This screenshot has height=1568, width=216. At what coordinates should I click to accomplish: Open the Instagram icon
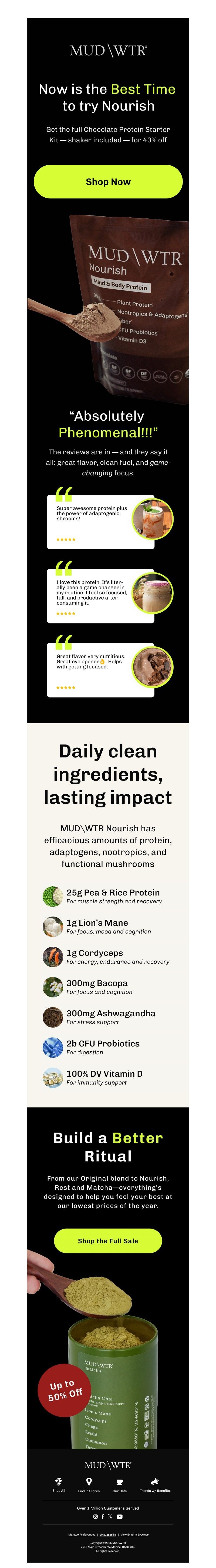[95, 1516]
